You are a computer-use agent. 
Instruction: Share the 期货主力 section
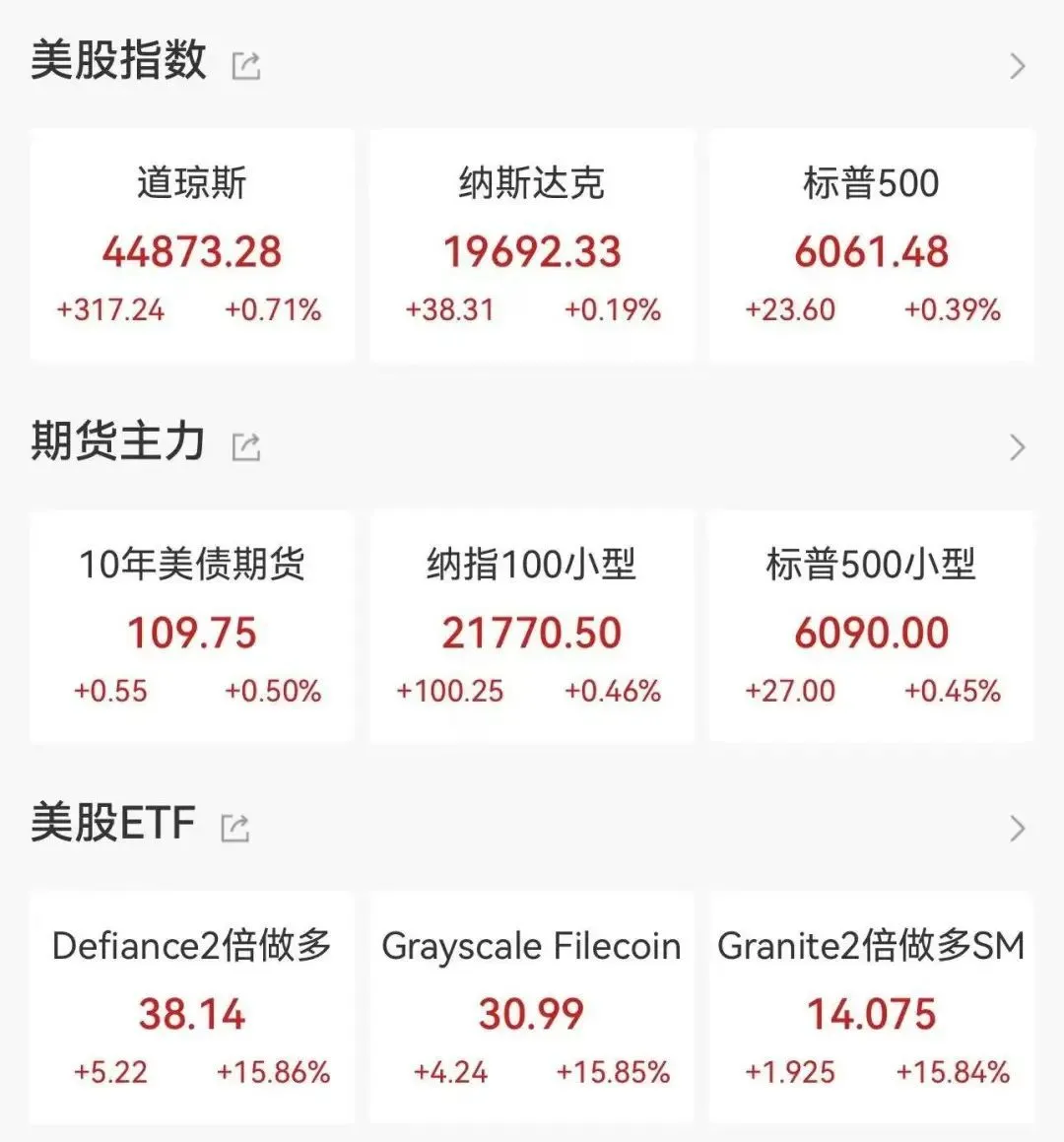[245, 447]
